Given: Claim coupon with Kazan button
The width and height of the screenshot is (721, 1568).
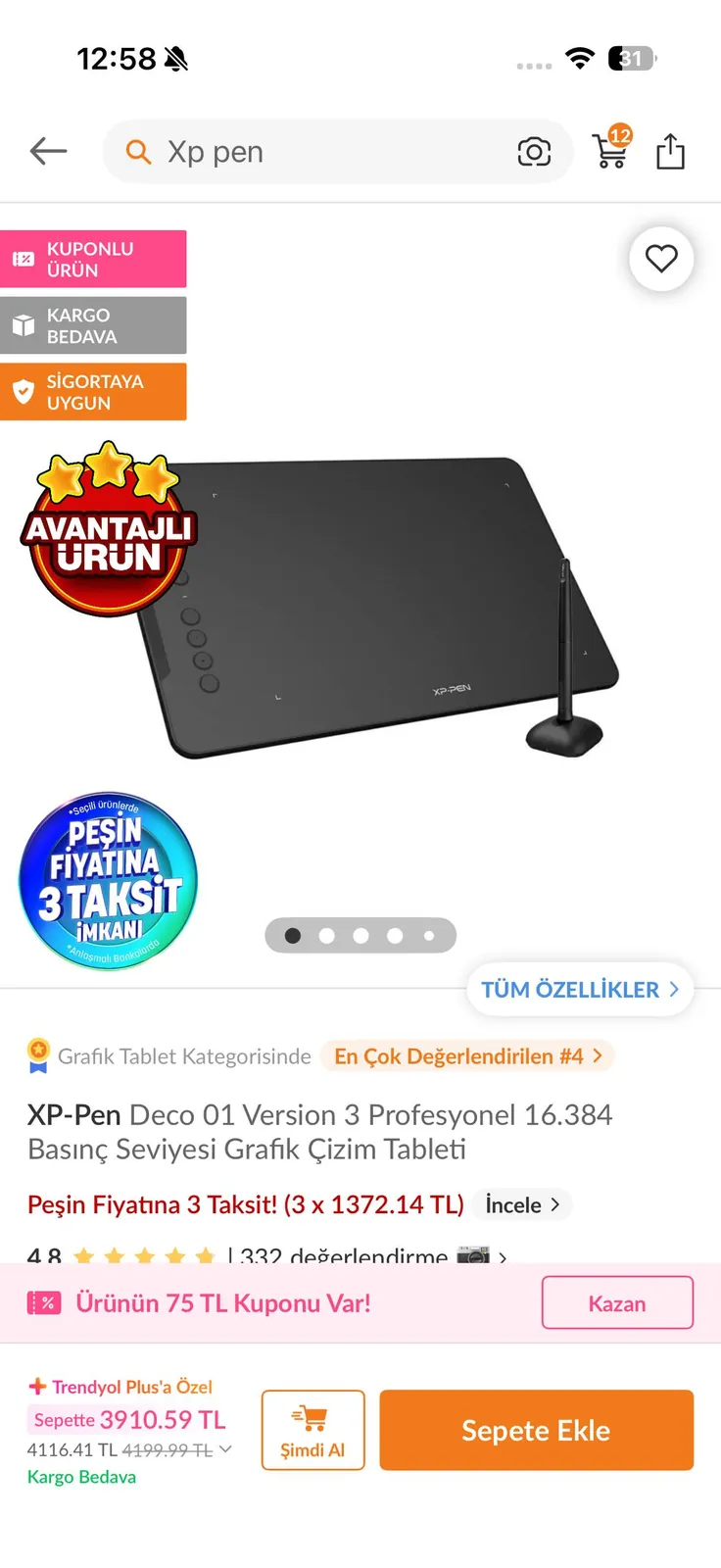Looking at the screenshot, I should pos(617,1303).
